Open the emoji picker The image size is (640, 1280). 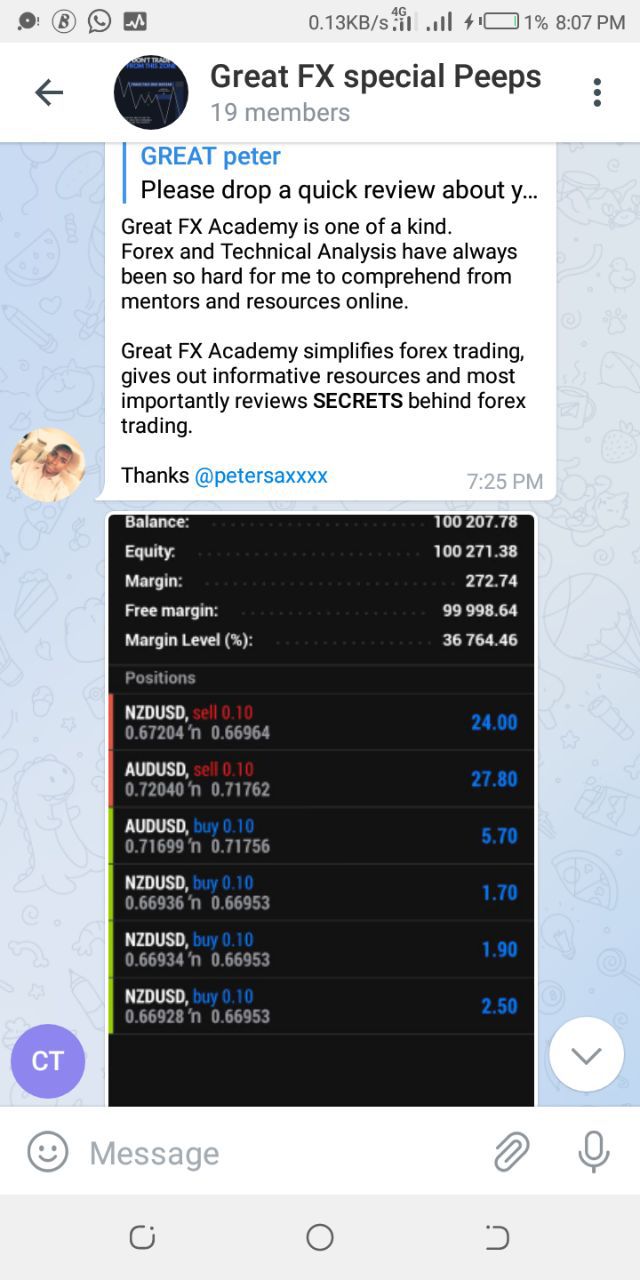click(47, 1153)
